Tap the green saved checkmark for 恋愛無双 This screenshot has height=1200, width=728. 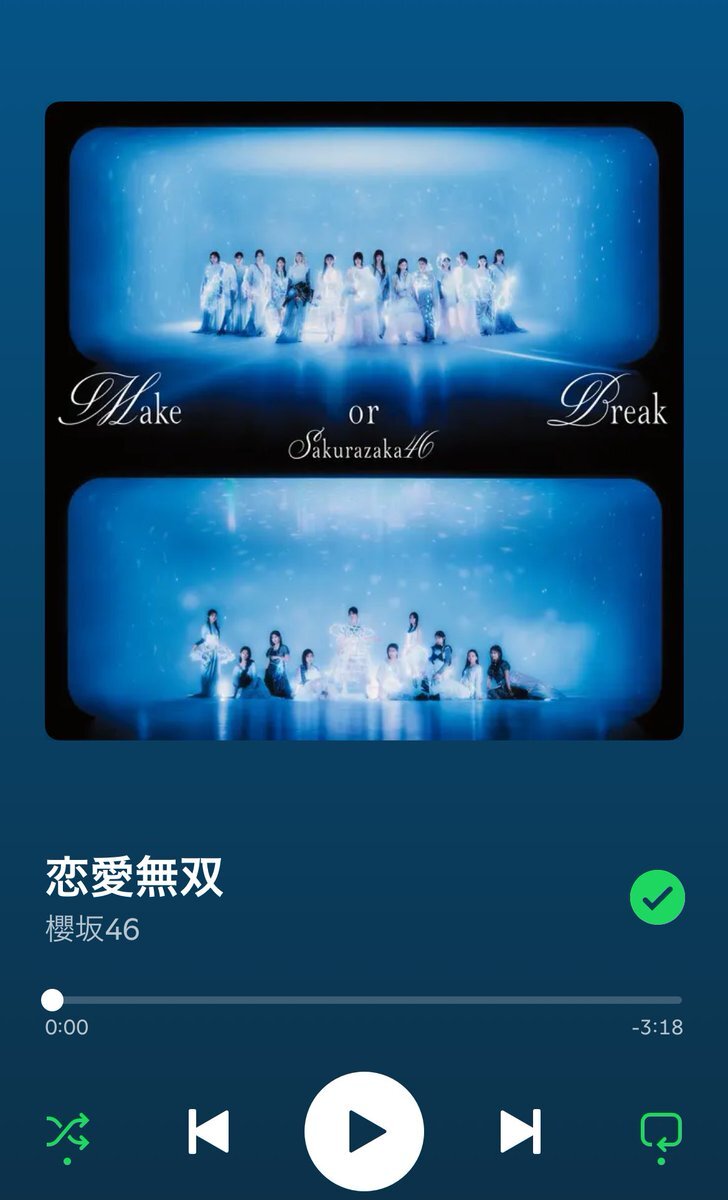[657, 898]
